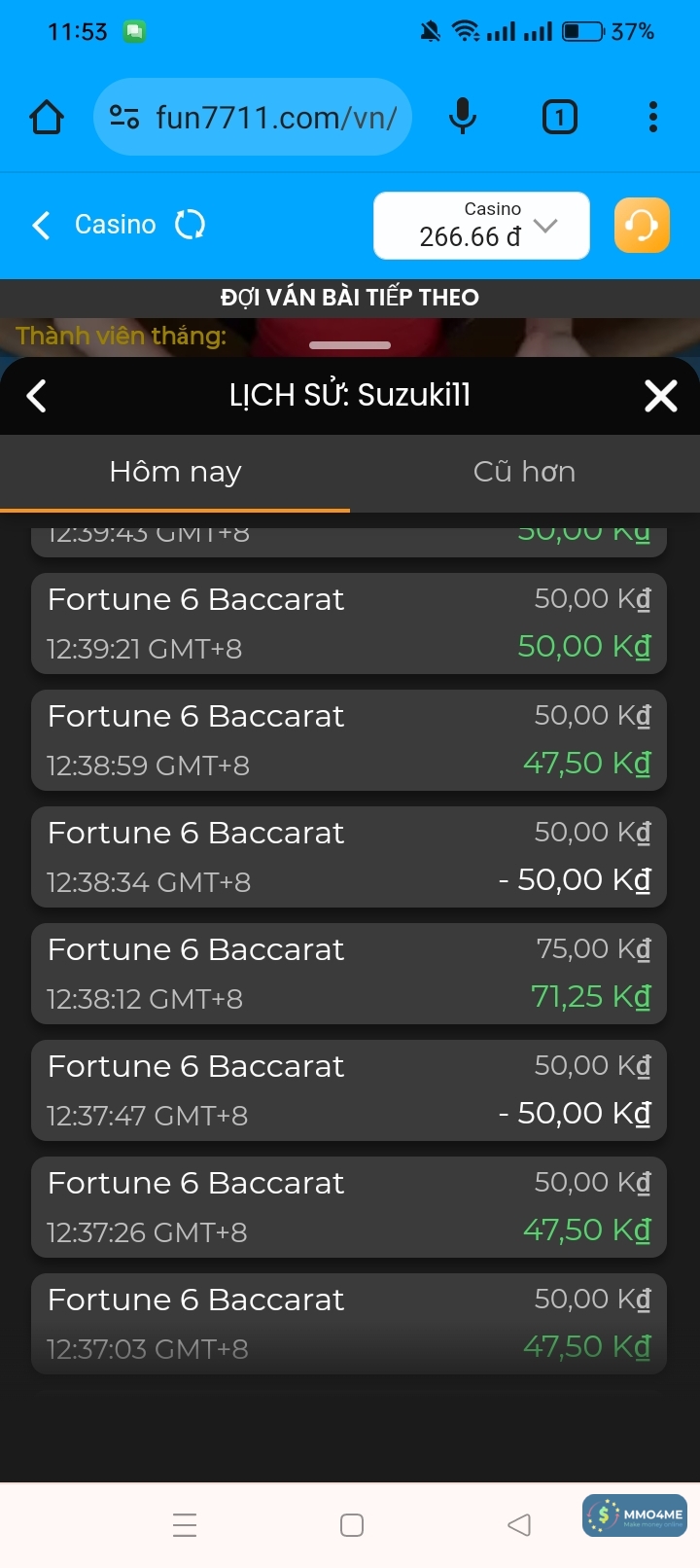Open the browser overflow menu
The width and height of the screenshot is (700, 1568).
(653, 118)
